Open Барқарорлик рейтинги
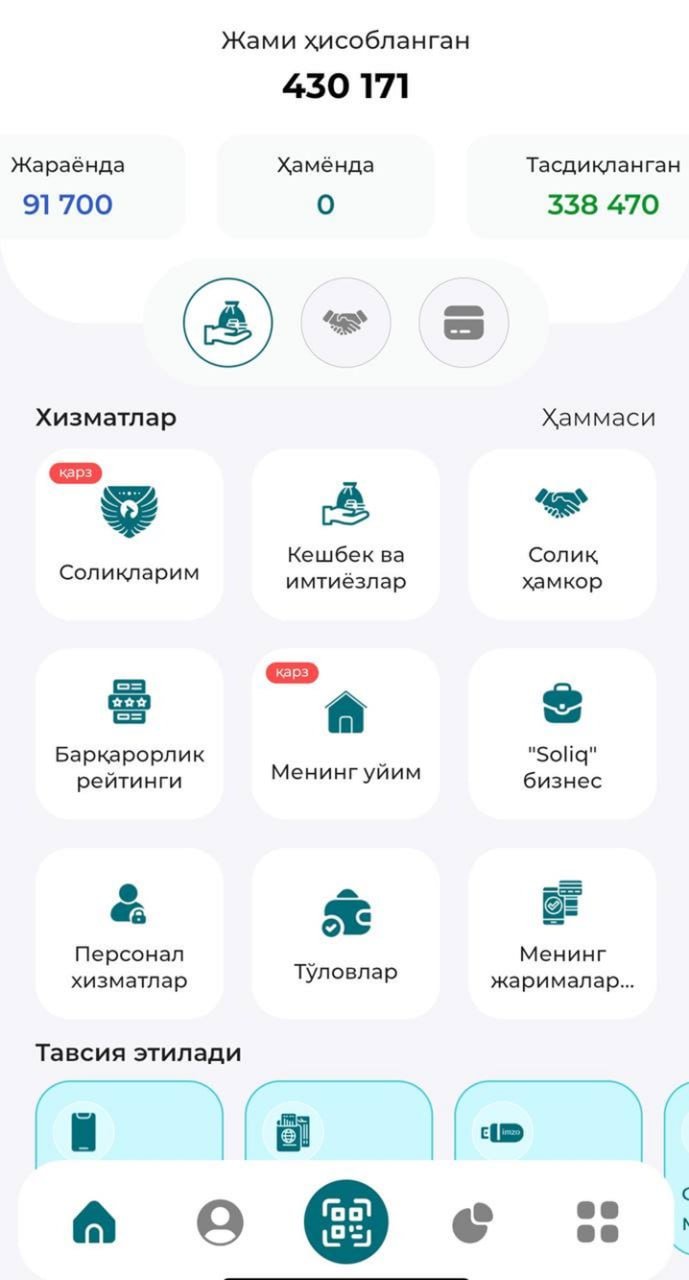This screenshot has width=689, height=1280. (129, 734)
